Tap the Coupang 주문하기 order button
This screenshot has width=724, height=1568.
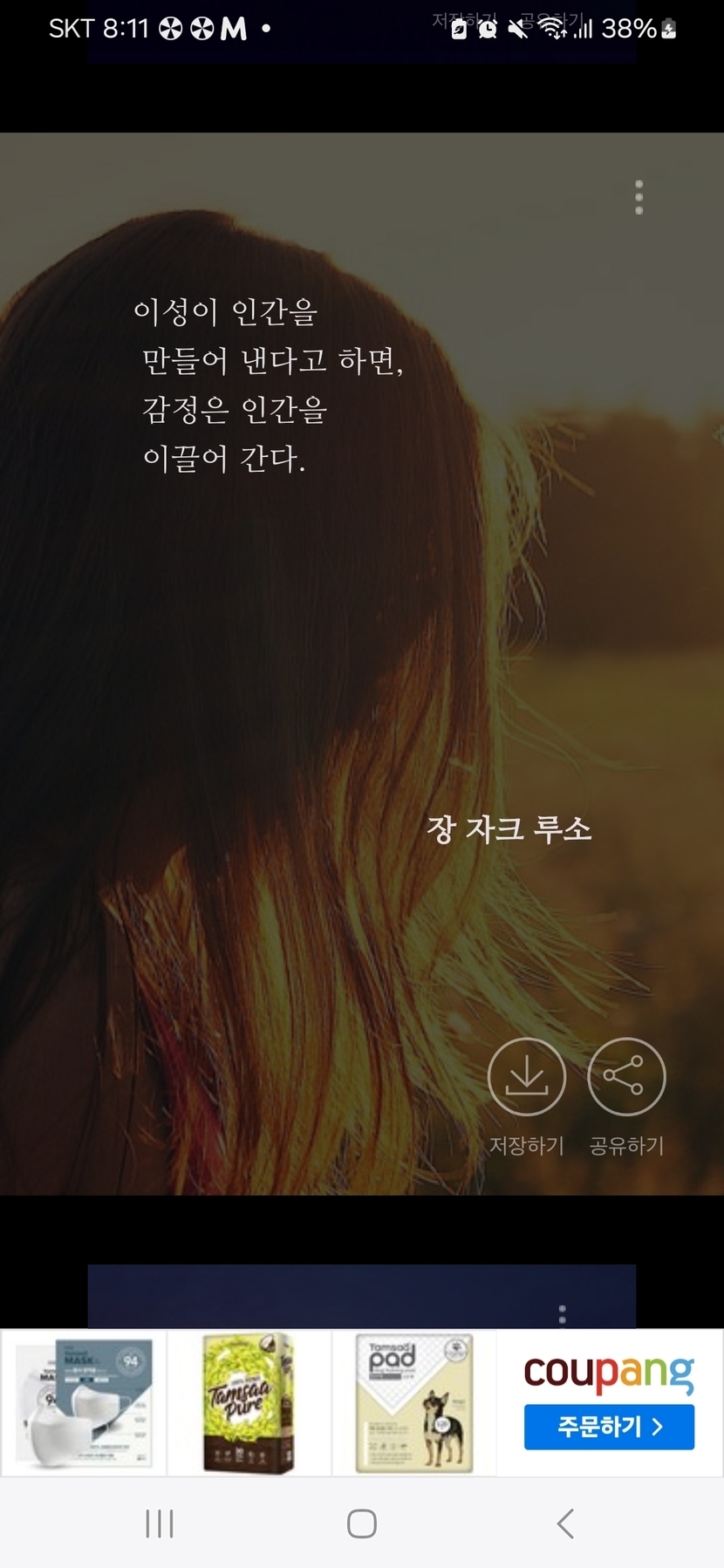(x=609, y=1427)
